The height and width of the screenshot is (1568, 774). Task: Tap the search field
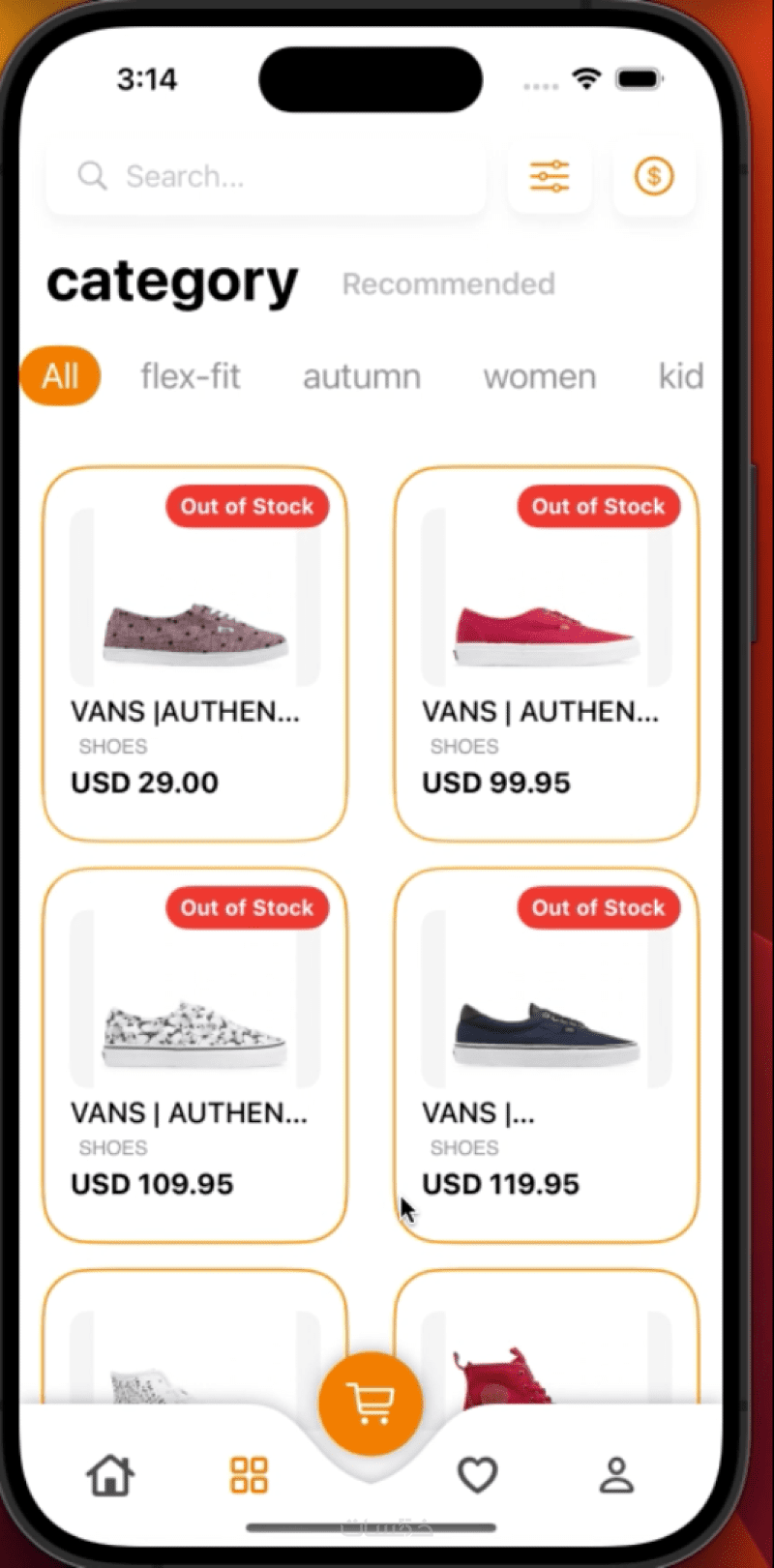click(x=266, y=177)
